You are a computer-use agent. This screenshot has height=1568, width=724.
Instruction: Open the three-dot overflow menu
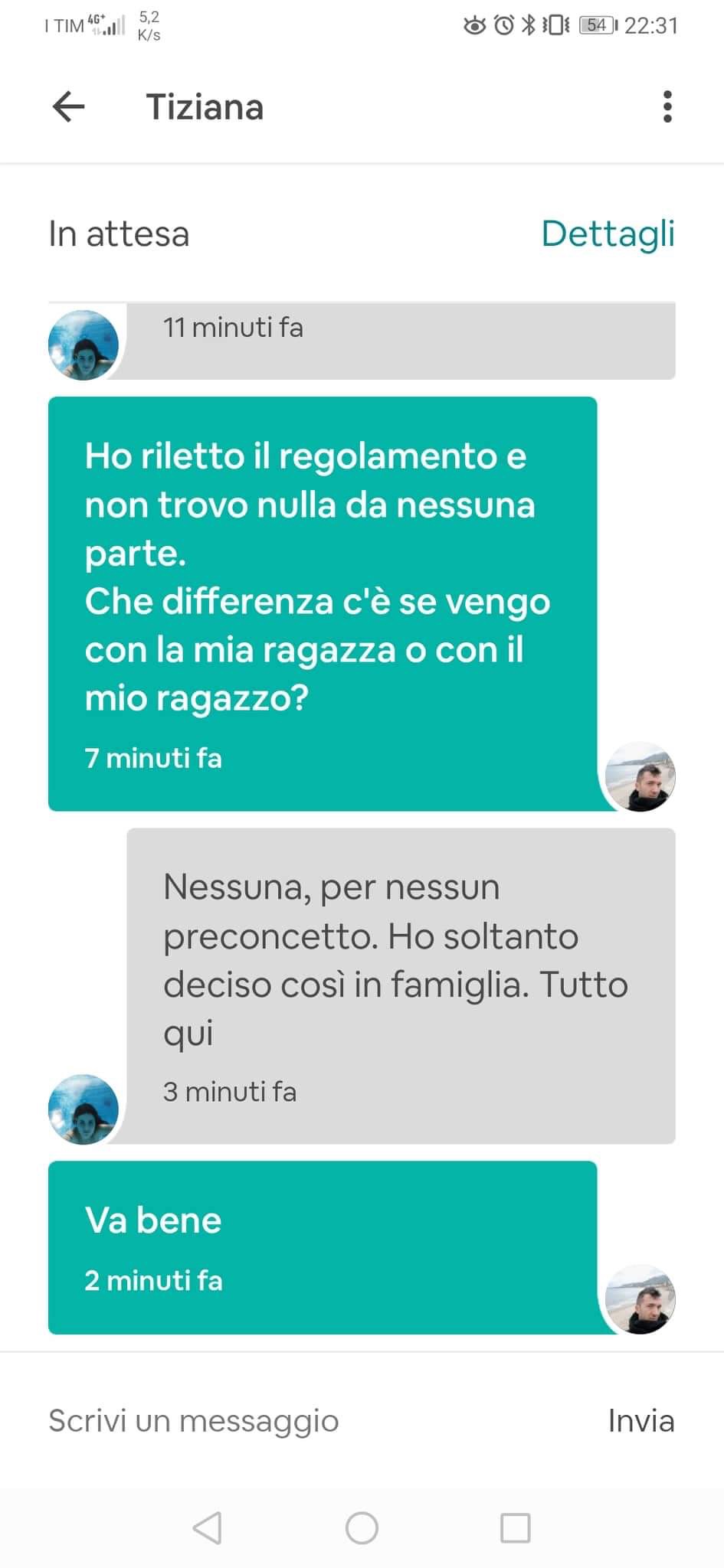coord(667,106)
